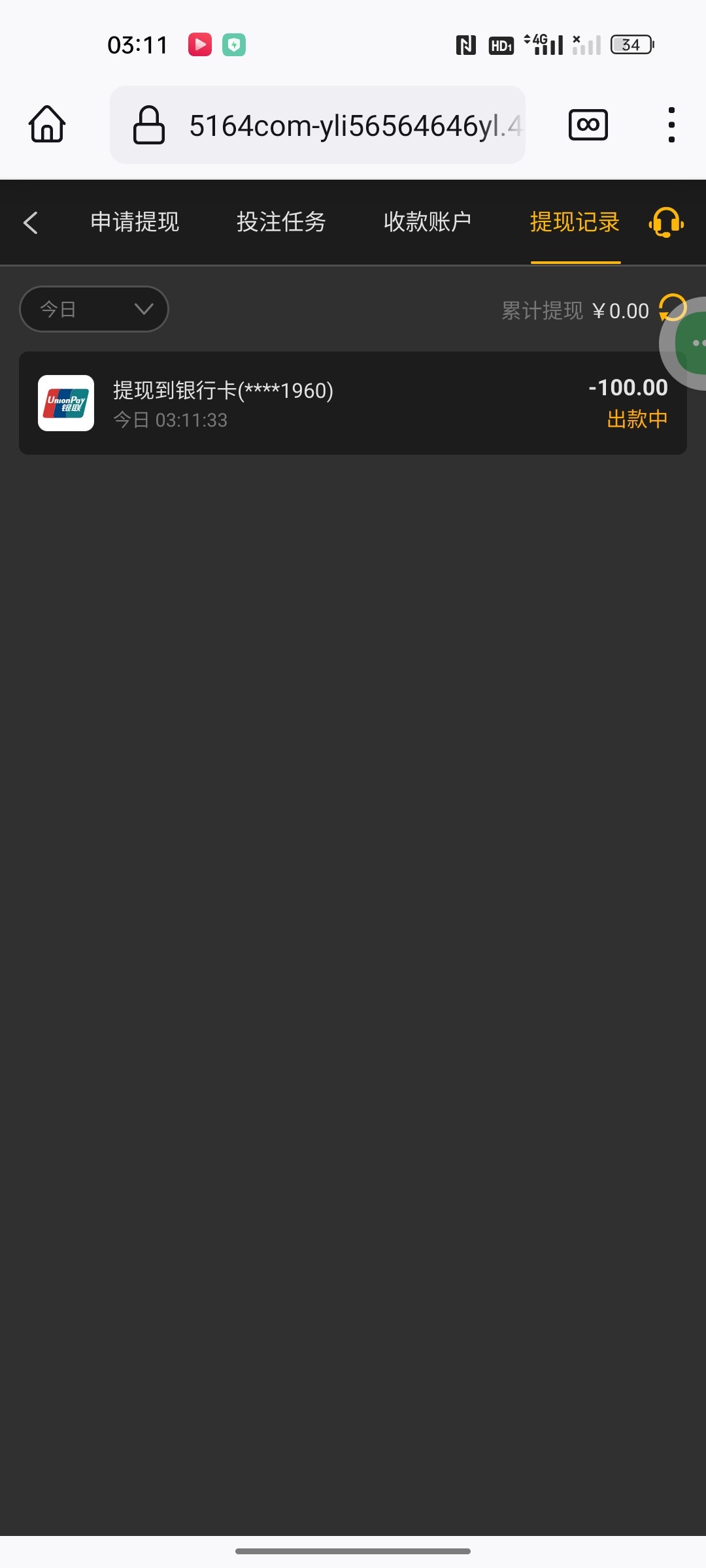706x1568 pixels.
Task: Open the browser tabs switcher
Action: 588,125
